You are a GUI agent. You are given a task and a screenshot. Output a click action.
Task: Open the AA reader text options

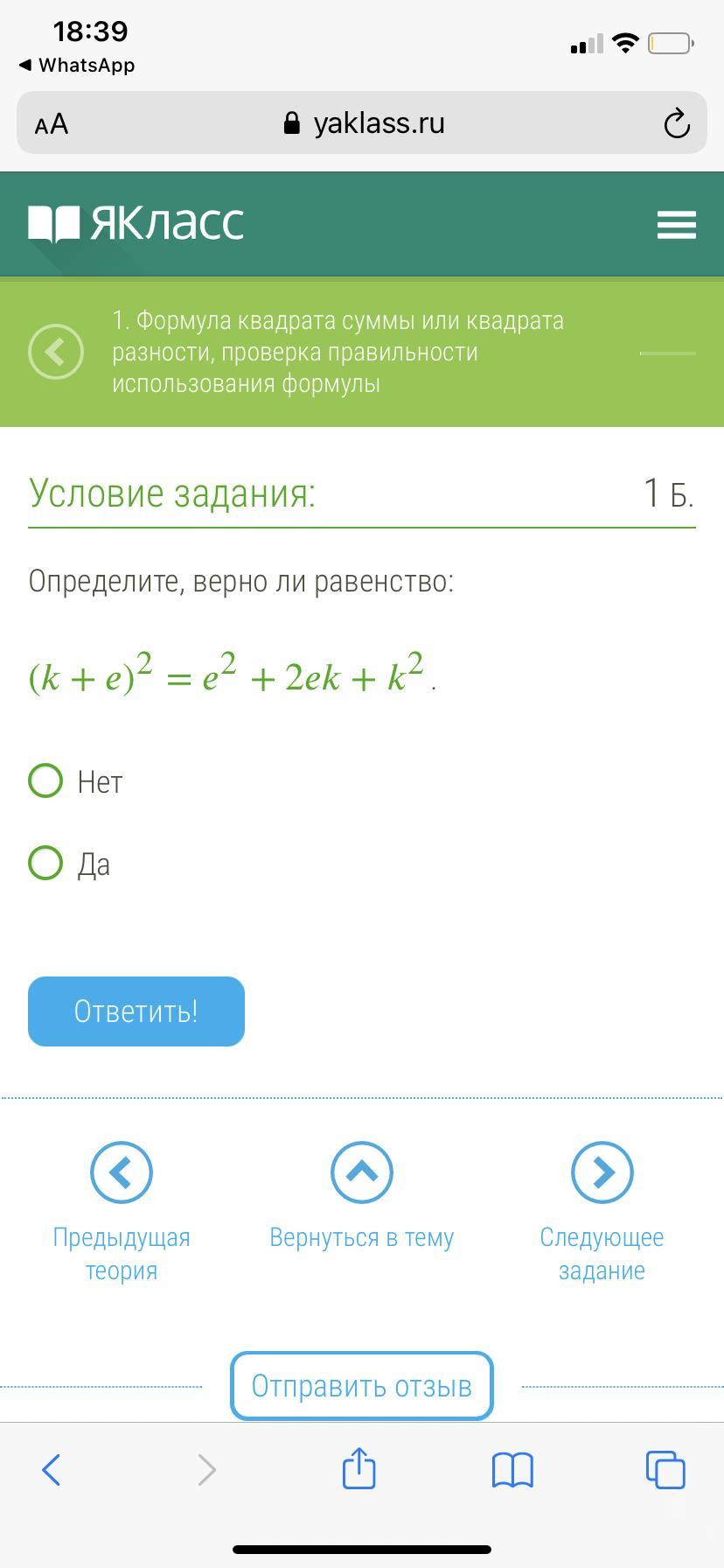click(52, 123)
